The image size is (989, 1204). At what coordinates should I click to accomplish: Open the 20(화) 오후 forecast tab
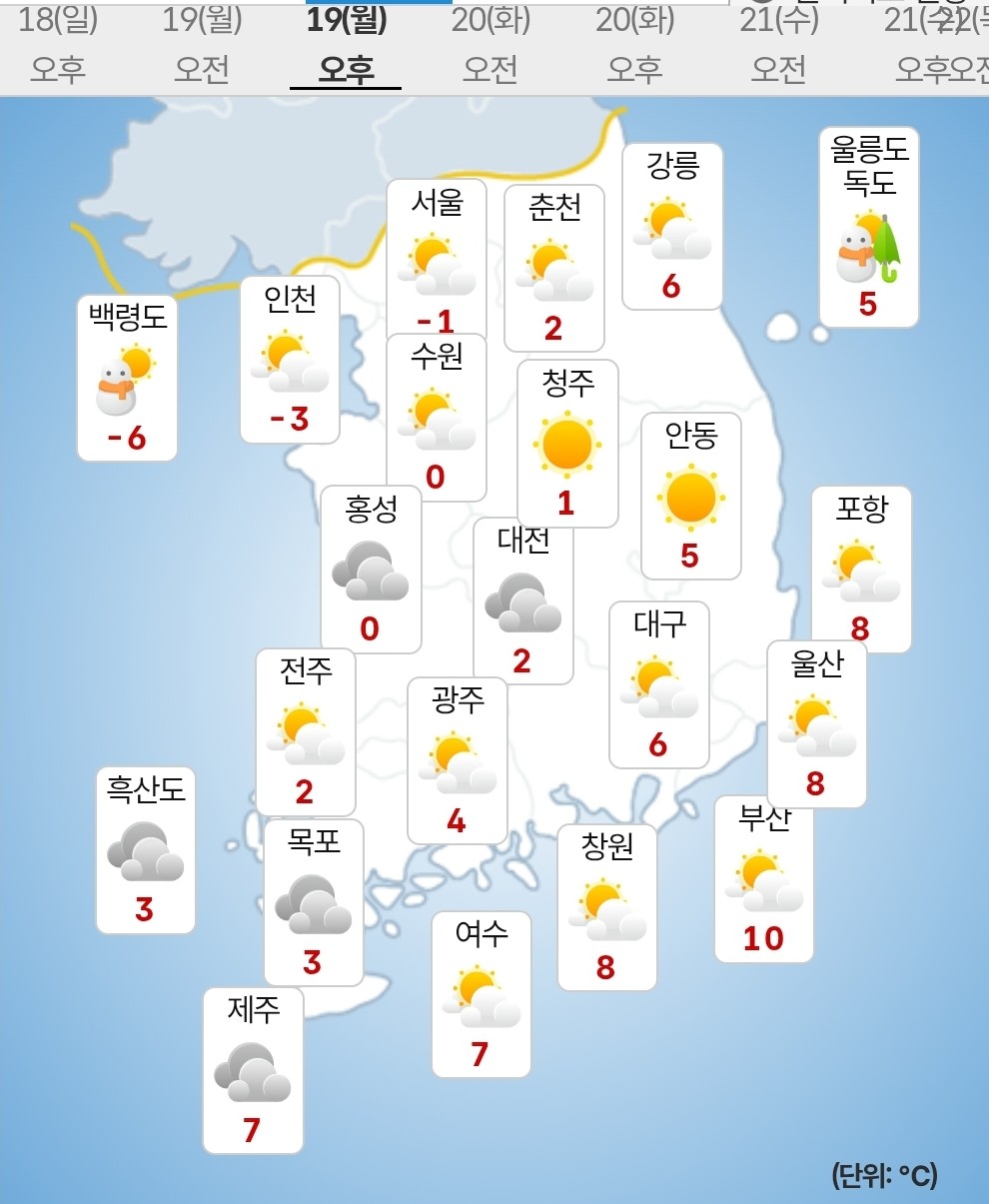point(634,45)
